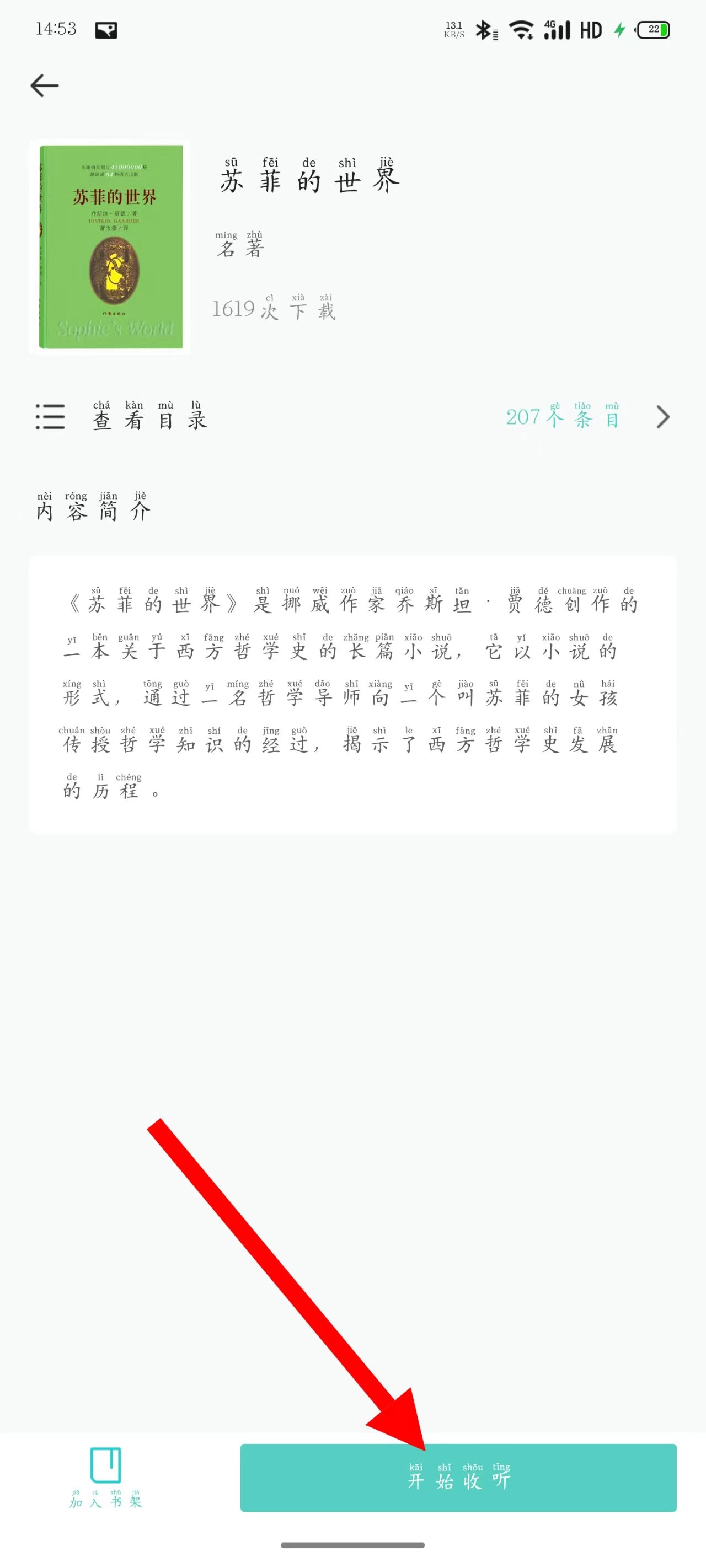The width and height of the screenshot is (706, 1568).
Task: Open the 查看目录 table of contents row
Action: coord(352,417)
